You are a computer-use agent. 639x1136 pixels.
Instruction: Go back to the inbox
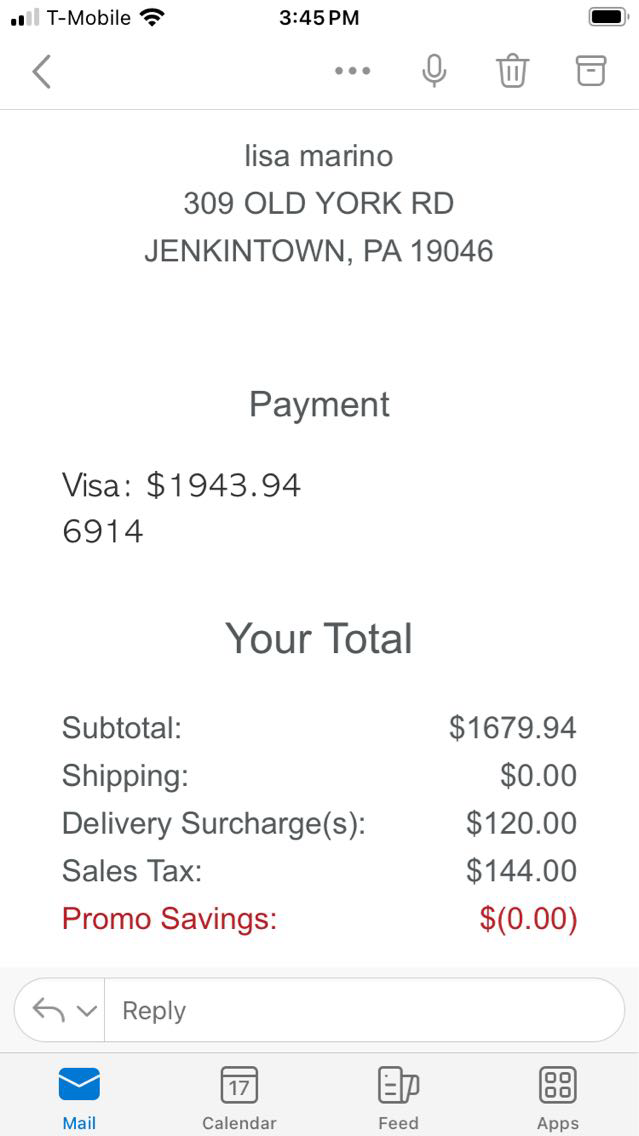[x=41, y=71]
